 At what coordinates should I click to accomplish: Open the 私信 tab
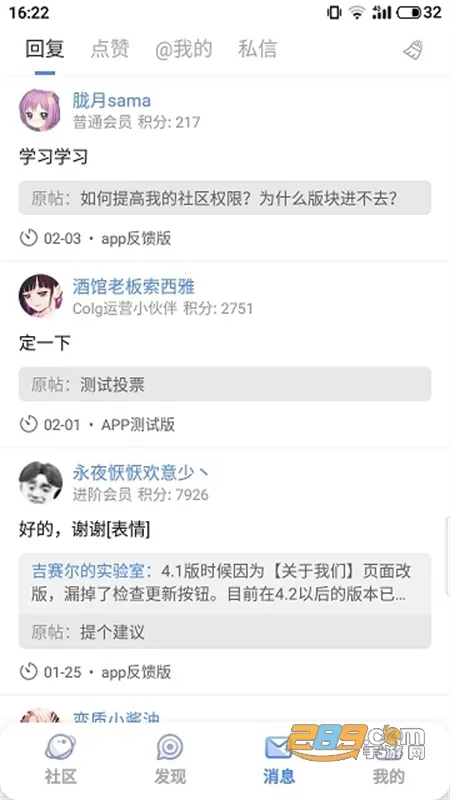click(257, 49)
